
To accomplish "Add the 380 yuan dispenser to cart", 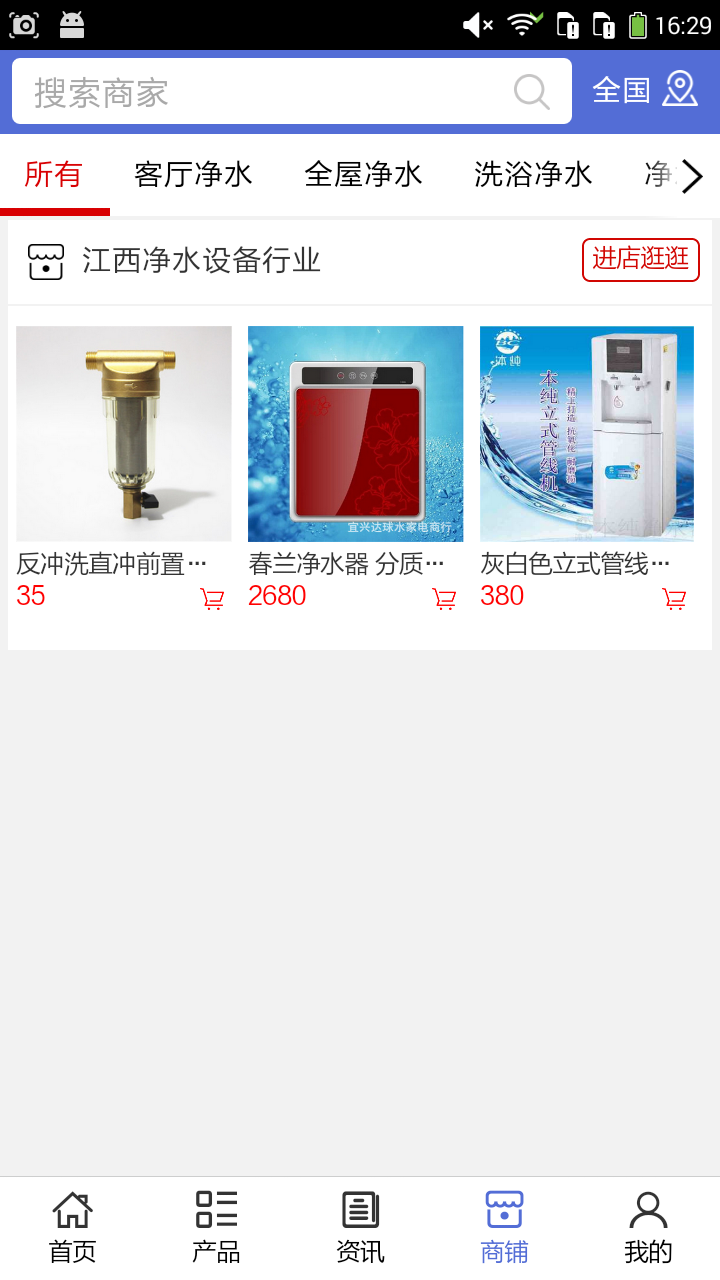I will pyautogui.click(x=675, y=599).
